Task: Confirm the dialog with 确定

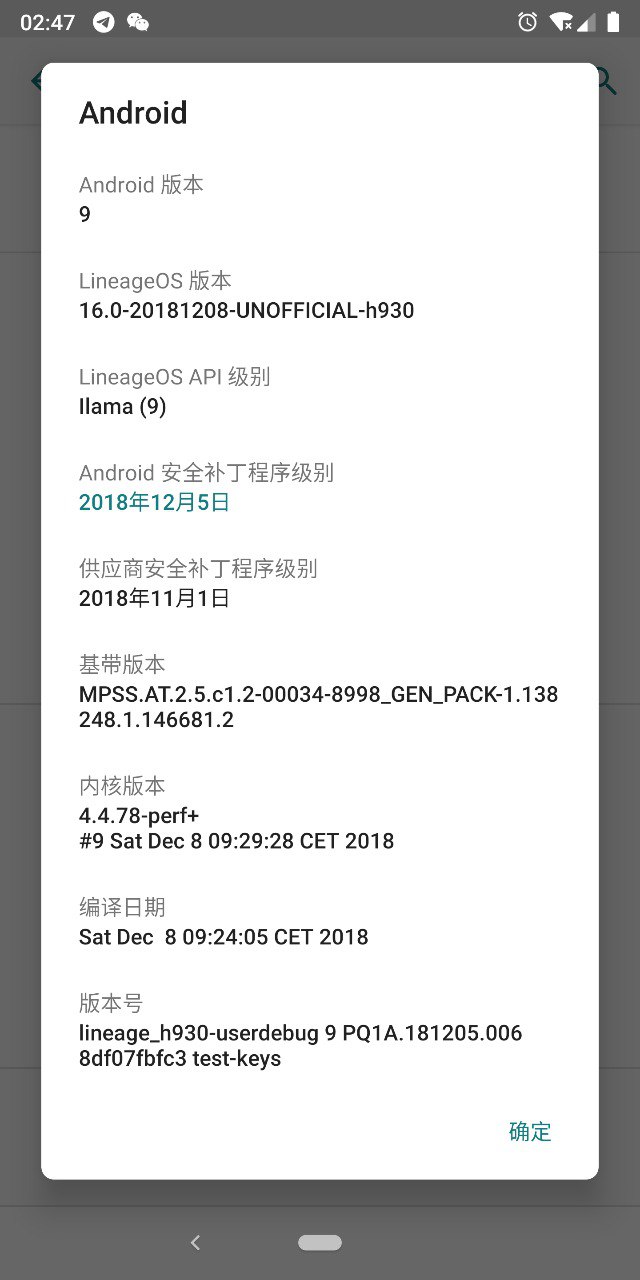Action: 530,1131
